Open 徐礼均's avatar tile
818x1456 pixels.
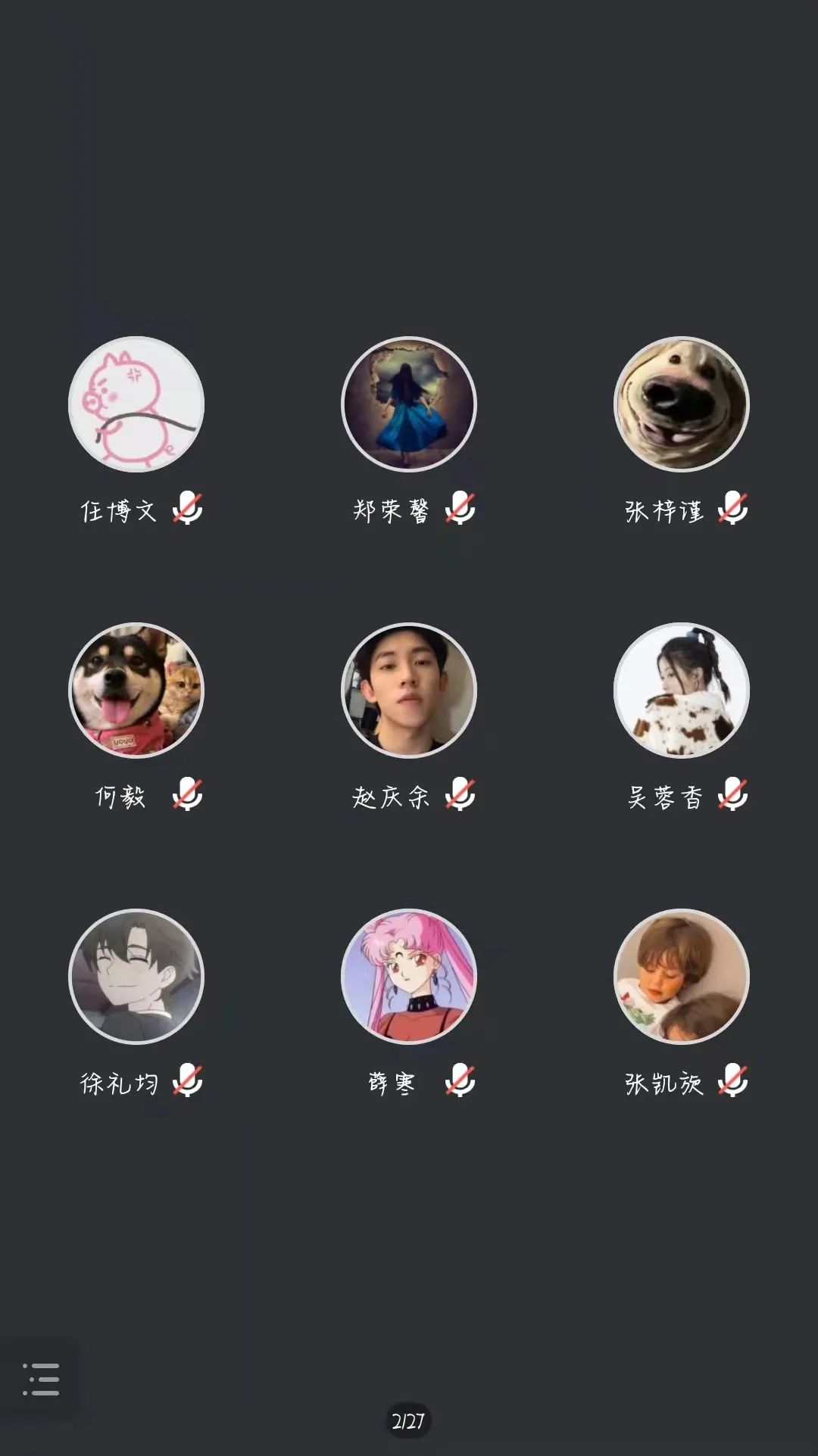pos(136,977)
